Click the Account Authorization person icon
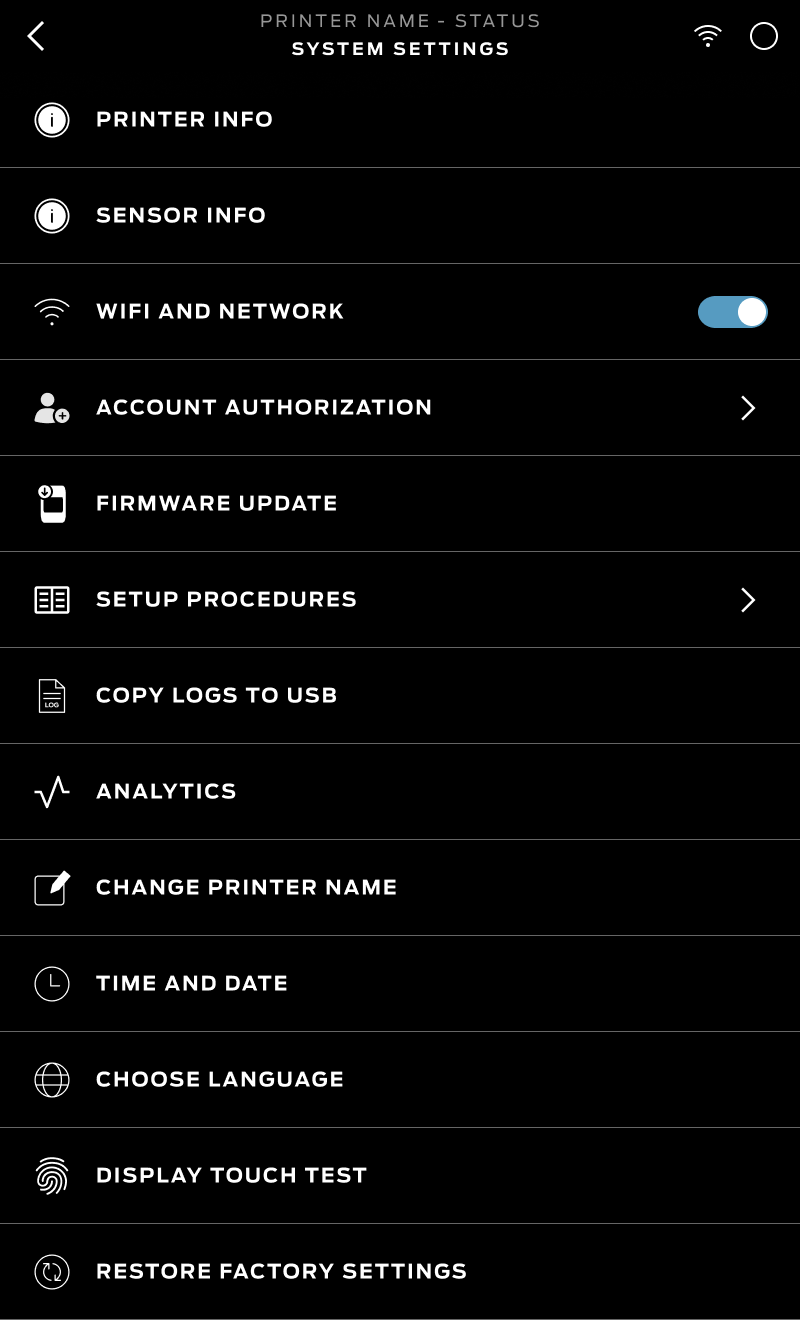800x1320 pixels. 52,407
